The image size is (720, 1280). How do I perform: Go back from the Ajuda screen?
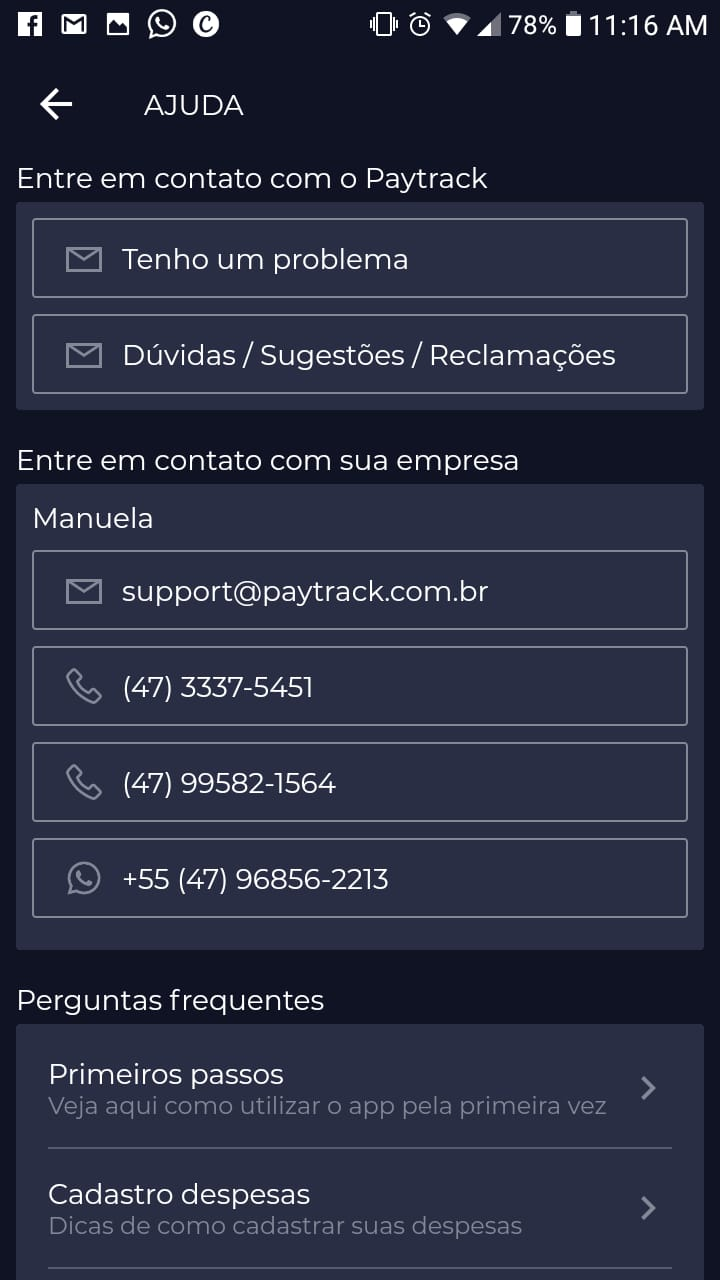pyautogui.click(x=56, y=105)
